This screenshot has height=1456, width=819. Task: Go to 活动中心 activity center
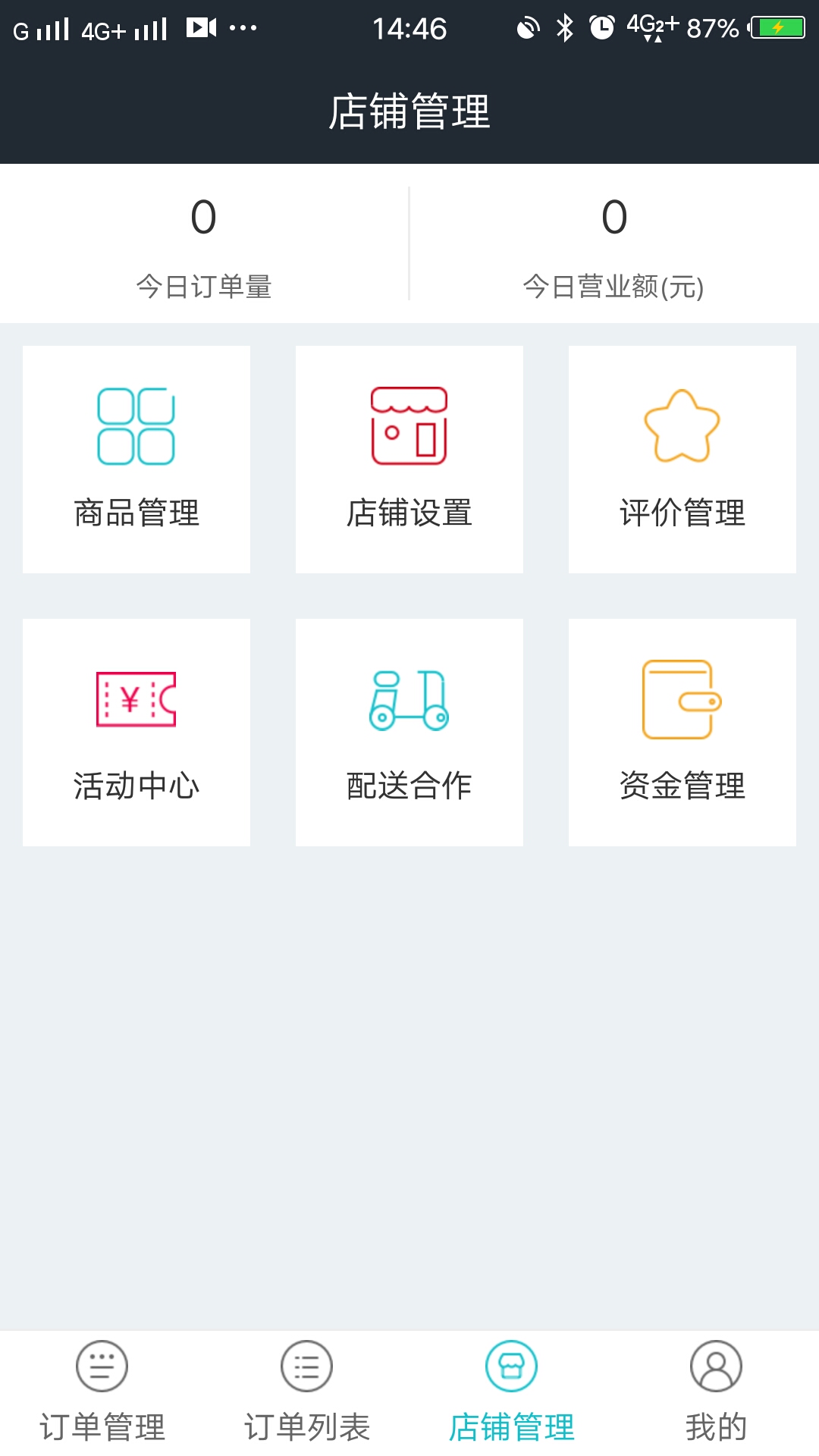(136, 733)
